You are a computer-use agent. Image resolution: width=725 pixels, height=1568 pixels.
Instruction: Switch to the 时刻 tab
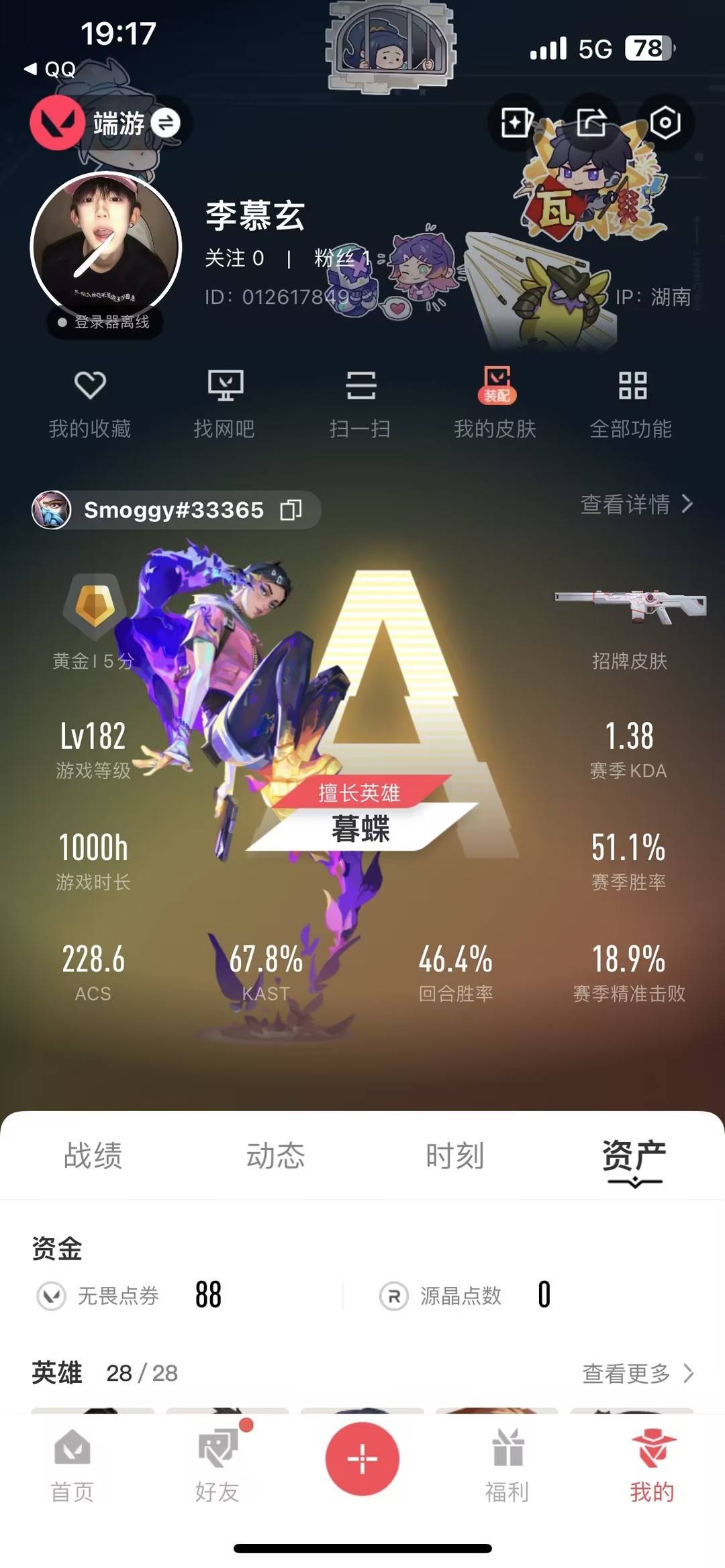(x=454, y=1155)
